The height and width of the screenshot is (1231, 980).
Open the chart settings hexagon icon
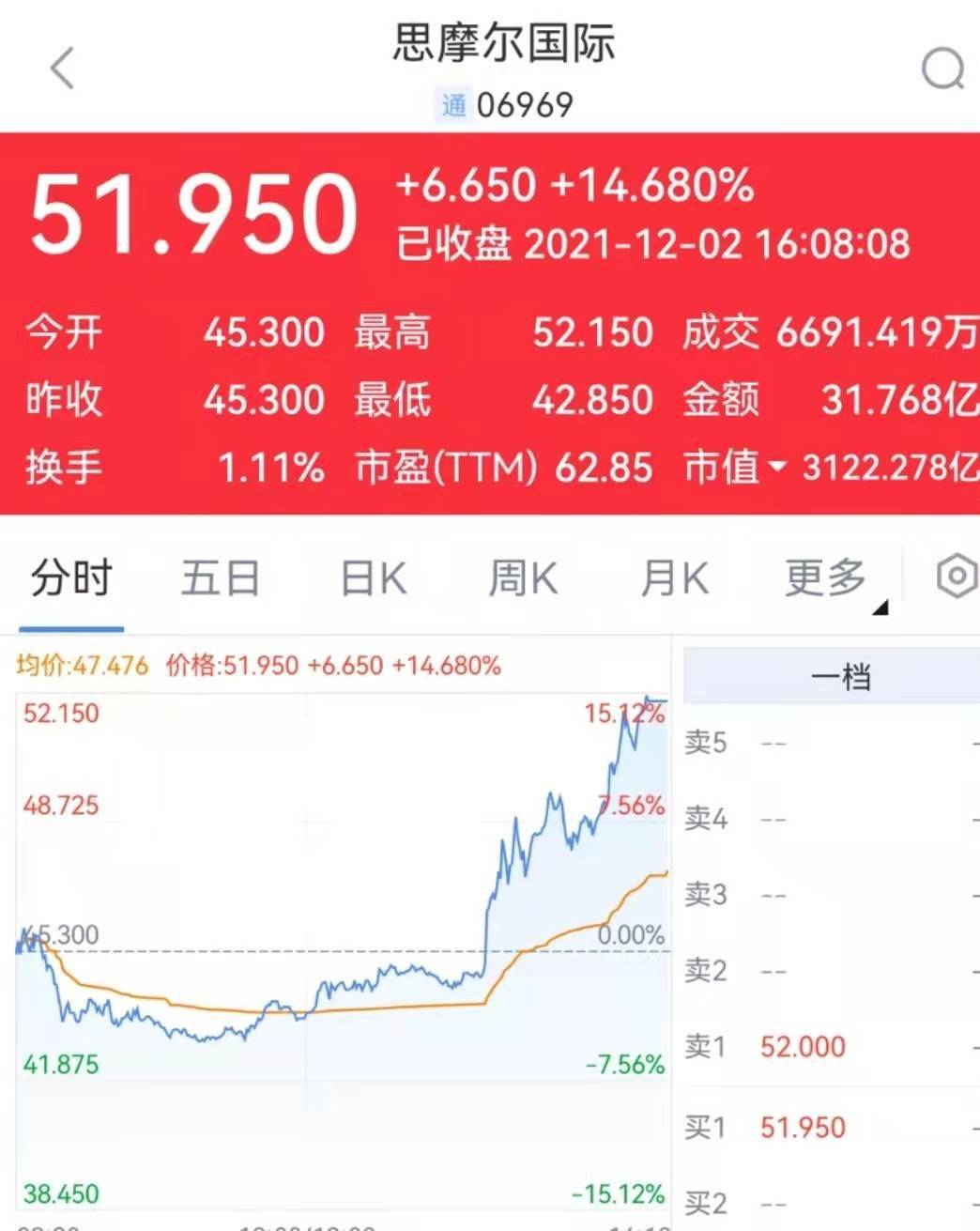click(957, 576)
